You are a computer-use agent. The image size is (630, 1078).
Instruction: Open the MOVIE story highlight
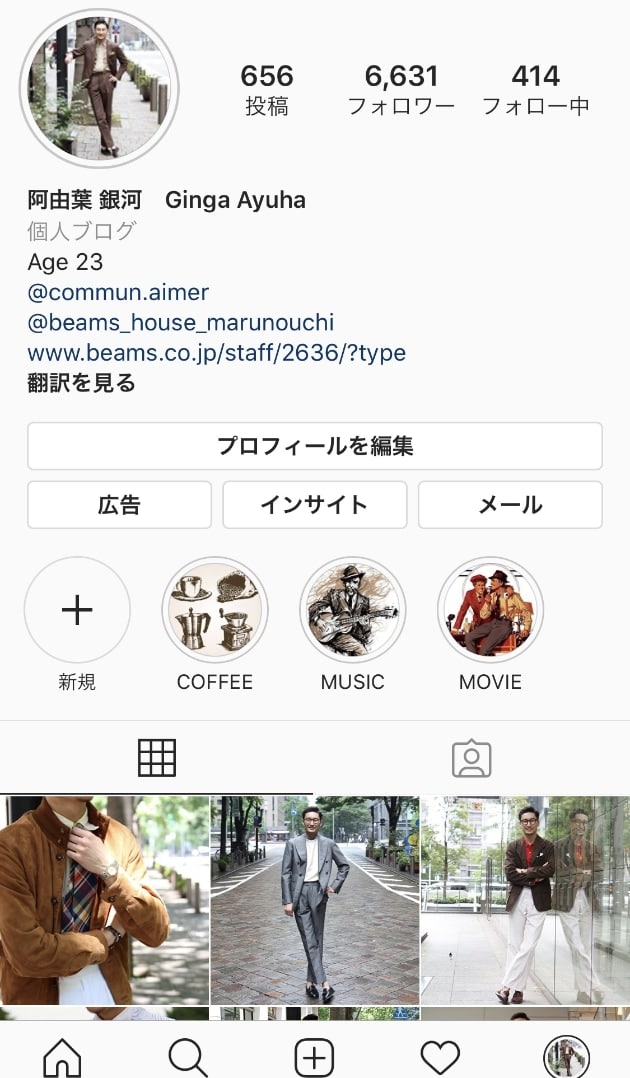490,610
